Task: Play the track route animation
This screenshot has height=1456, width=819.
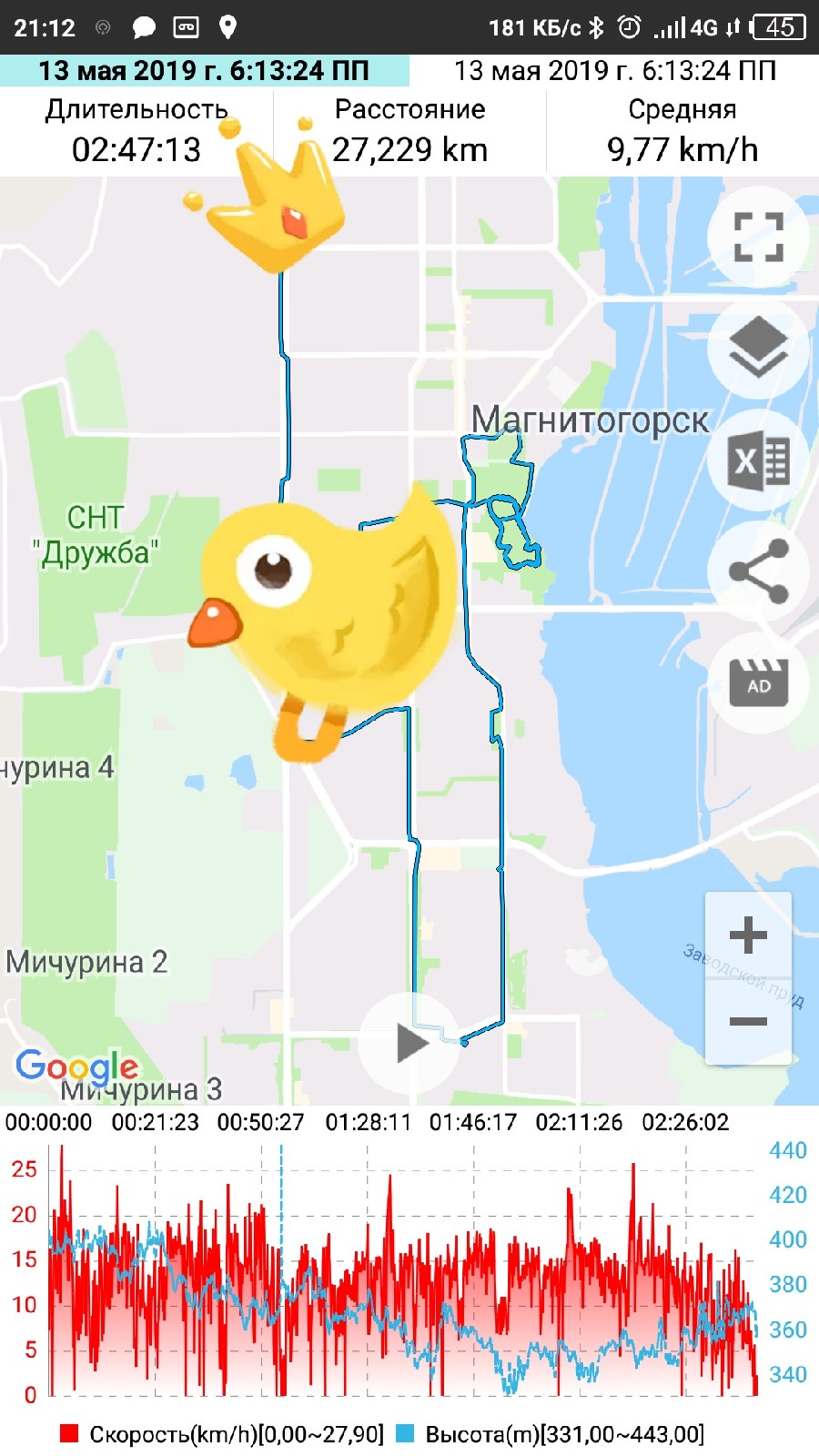Action: pos(411,1043)
